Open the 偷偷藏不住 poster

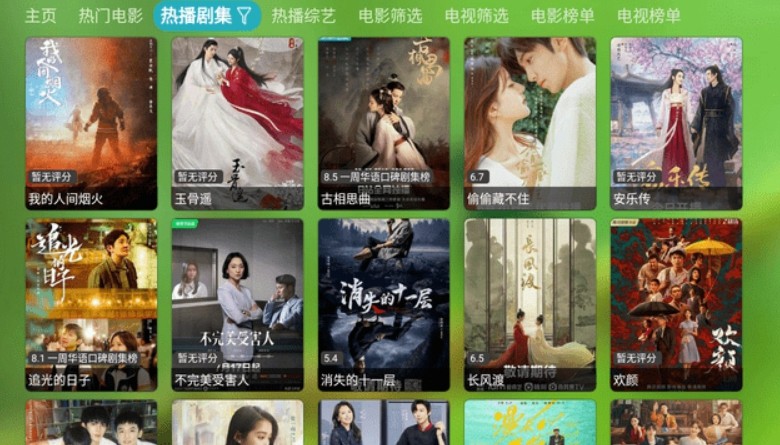pyautogui.click(x=530, y=122)
